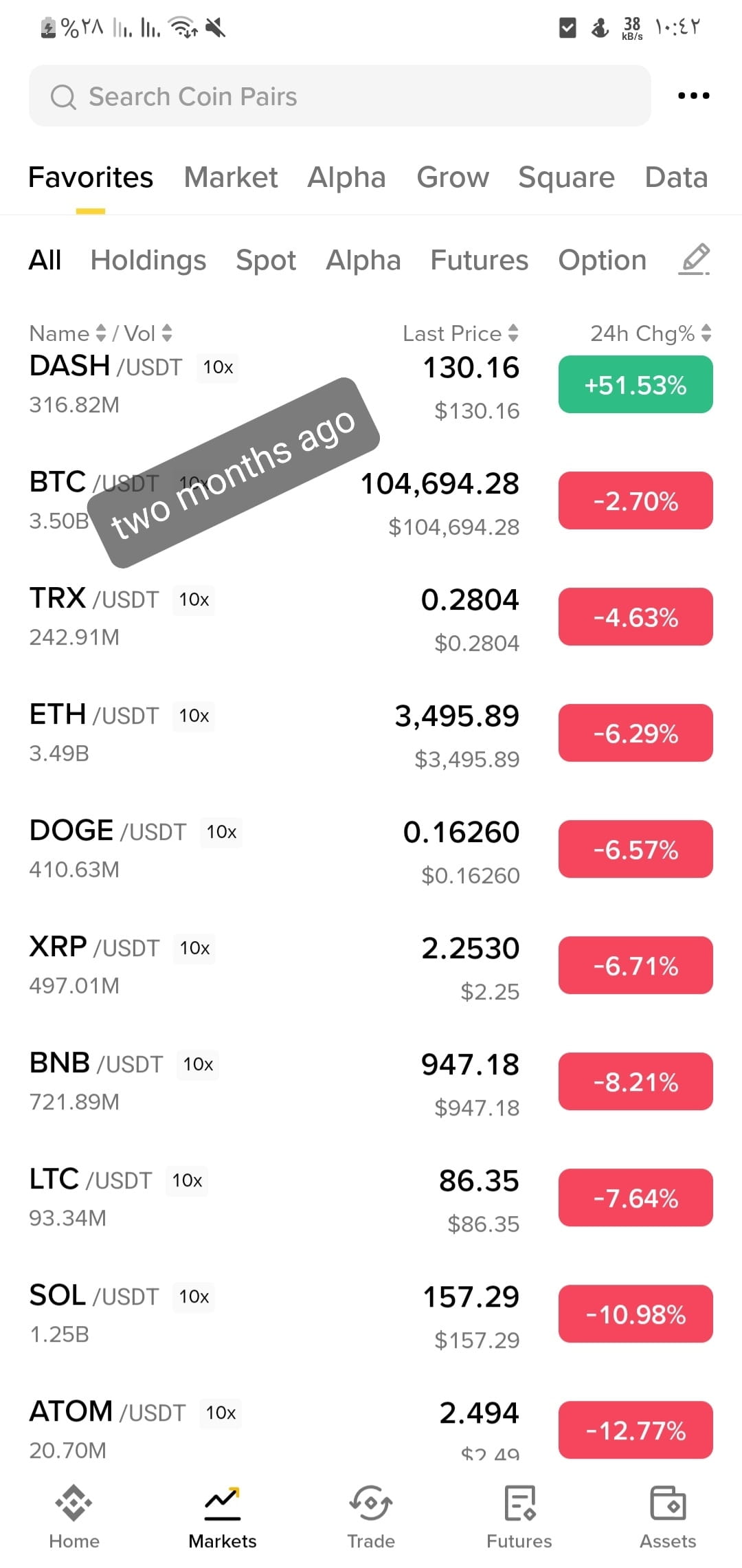Open the DASH/USDT pair
The width and height of the screenshot is (742, 1568).
371,386
